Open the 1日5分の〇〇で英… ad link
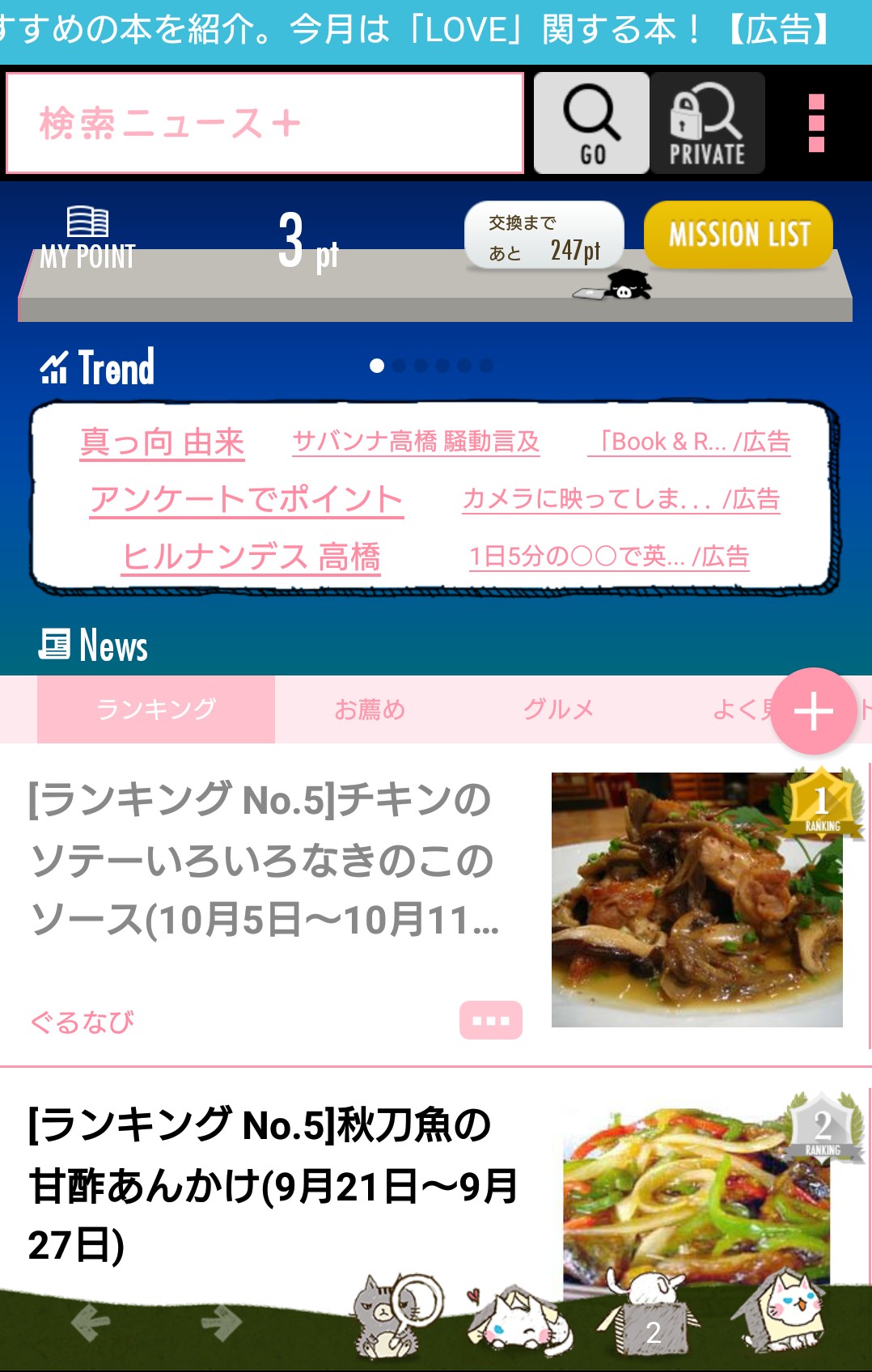Image resolution: width=872 pixels, height=1372 pixels. (x=609, y=557)
